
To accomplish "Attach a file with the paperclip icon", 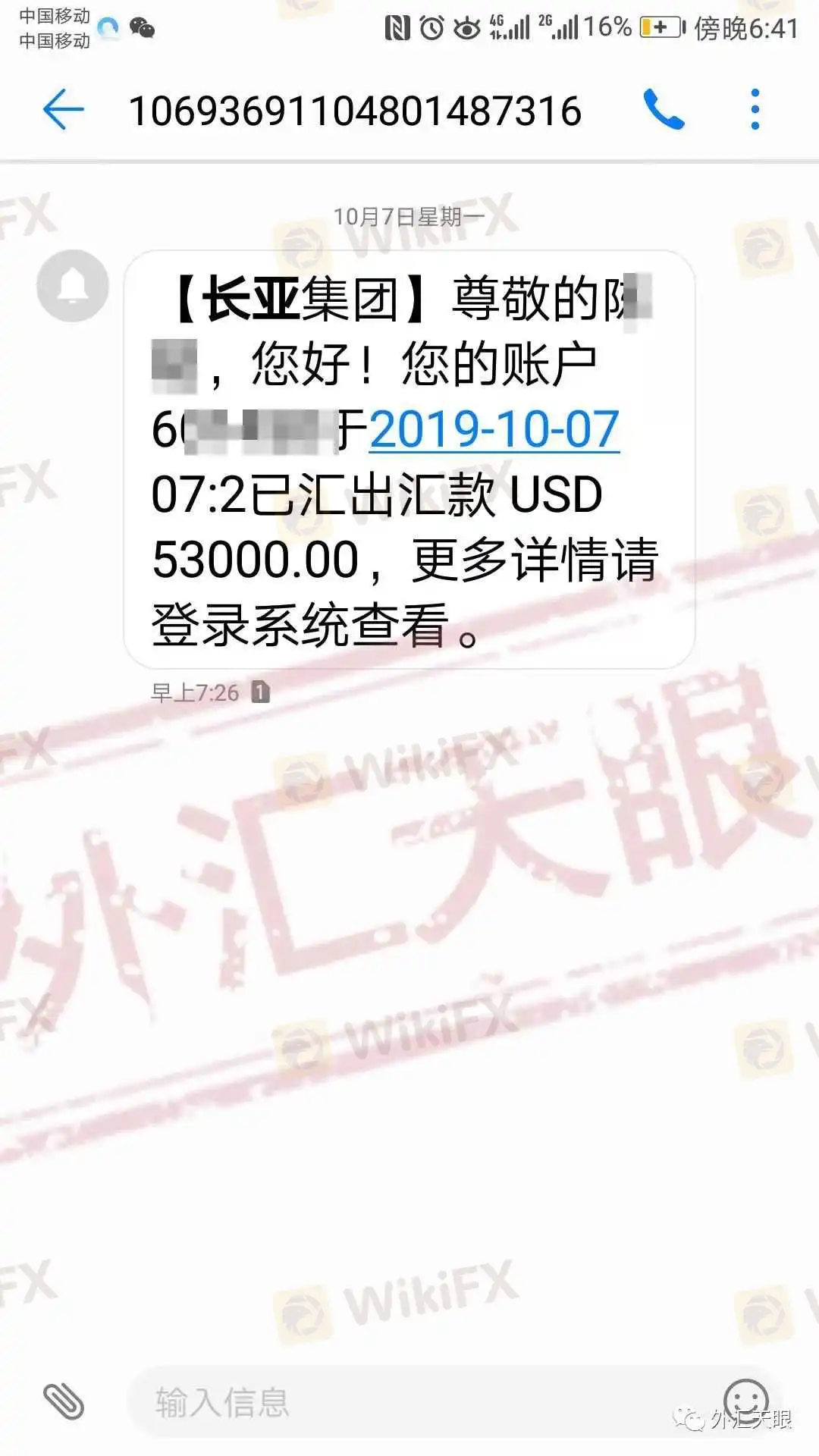I will [x=64, y=1401].
